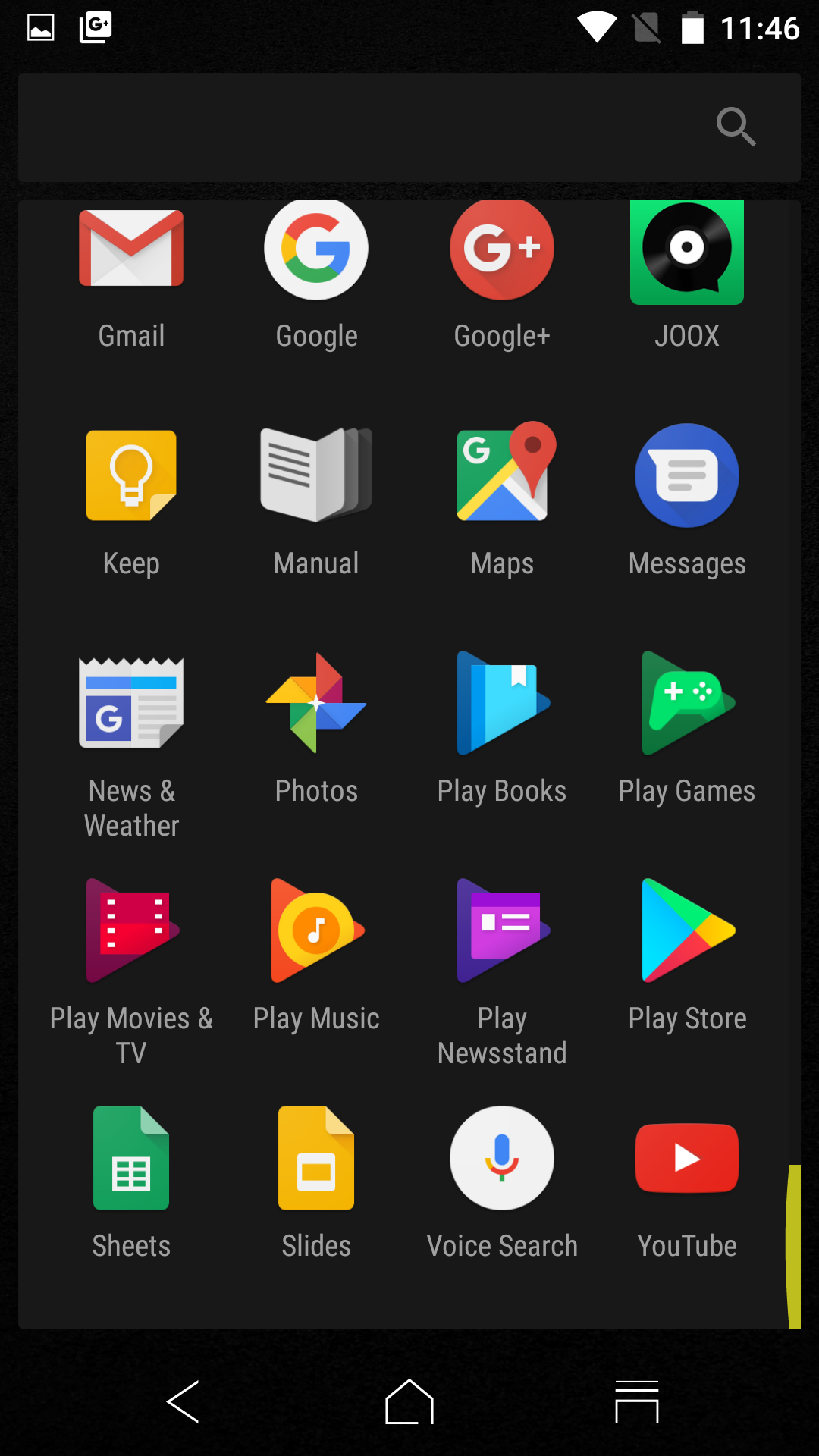Open the Play Store
Image resolution: width=819 pixels, height=1456 pixels.
(687, 930)
